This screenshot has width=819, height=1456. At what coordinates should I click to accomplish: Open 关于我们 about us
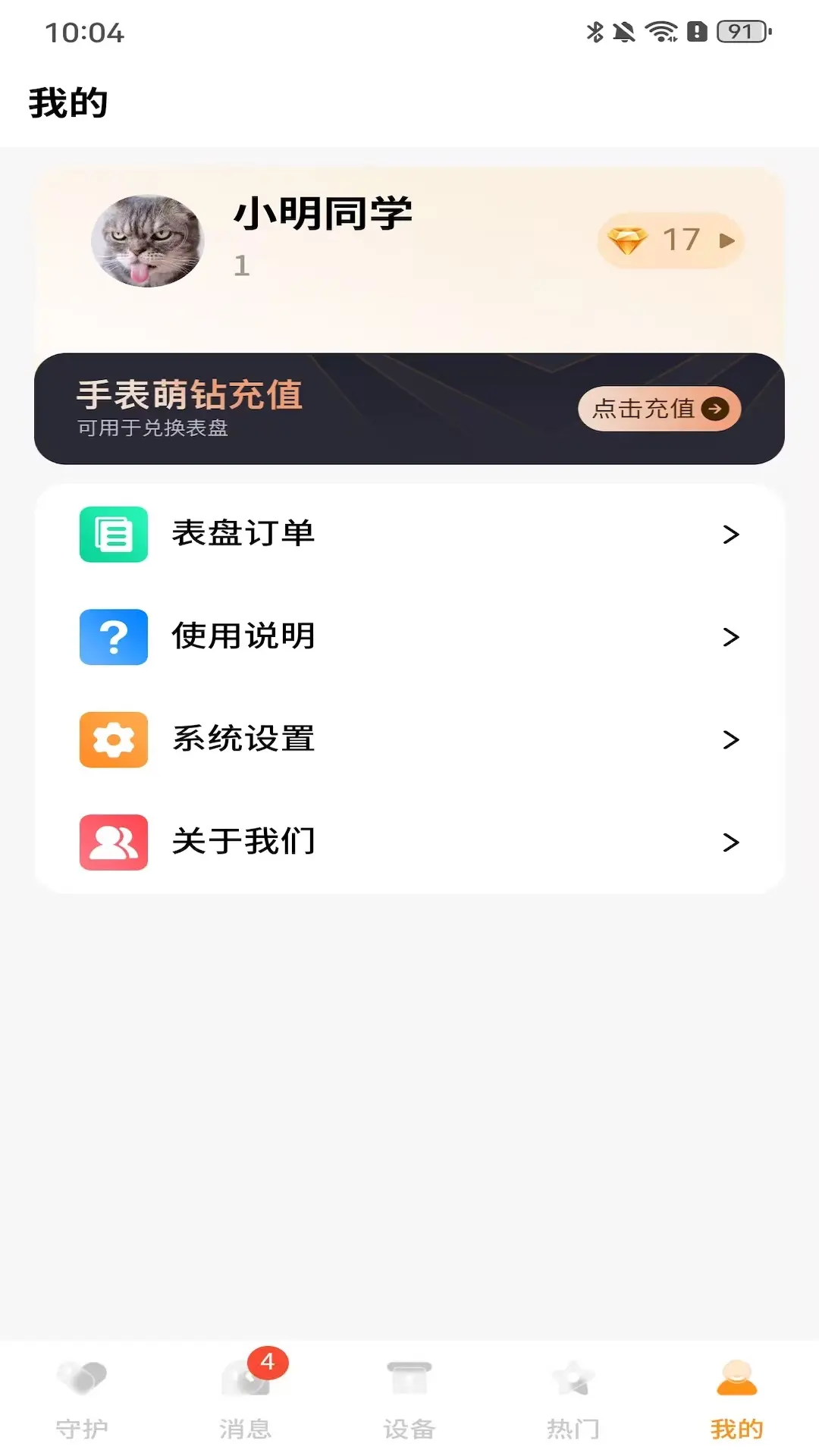point(409,842)
